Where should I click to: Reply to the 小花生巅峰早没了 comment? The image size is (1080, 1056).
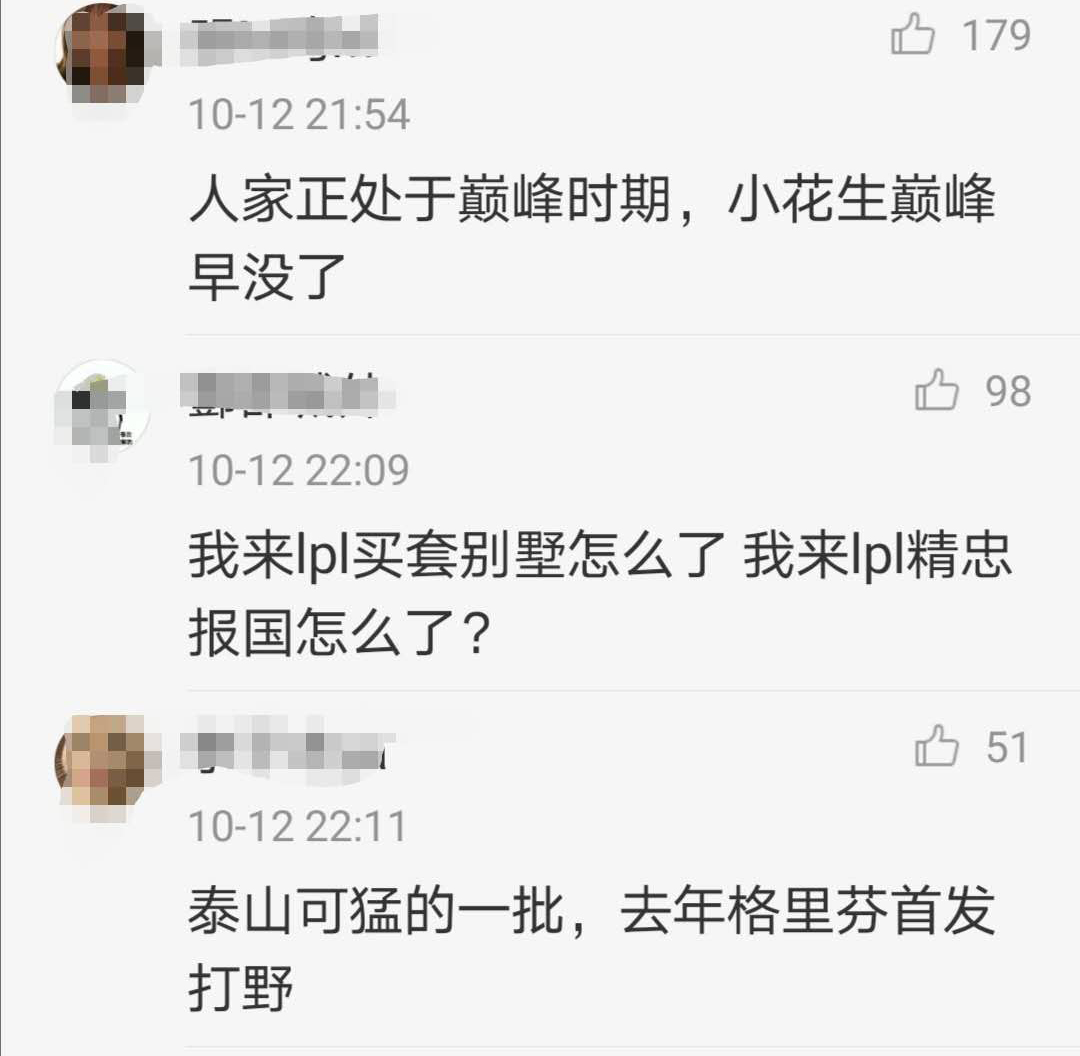(x=590, y=237)
